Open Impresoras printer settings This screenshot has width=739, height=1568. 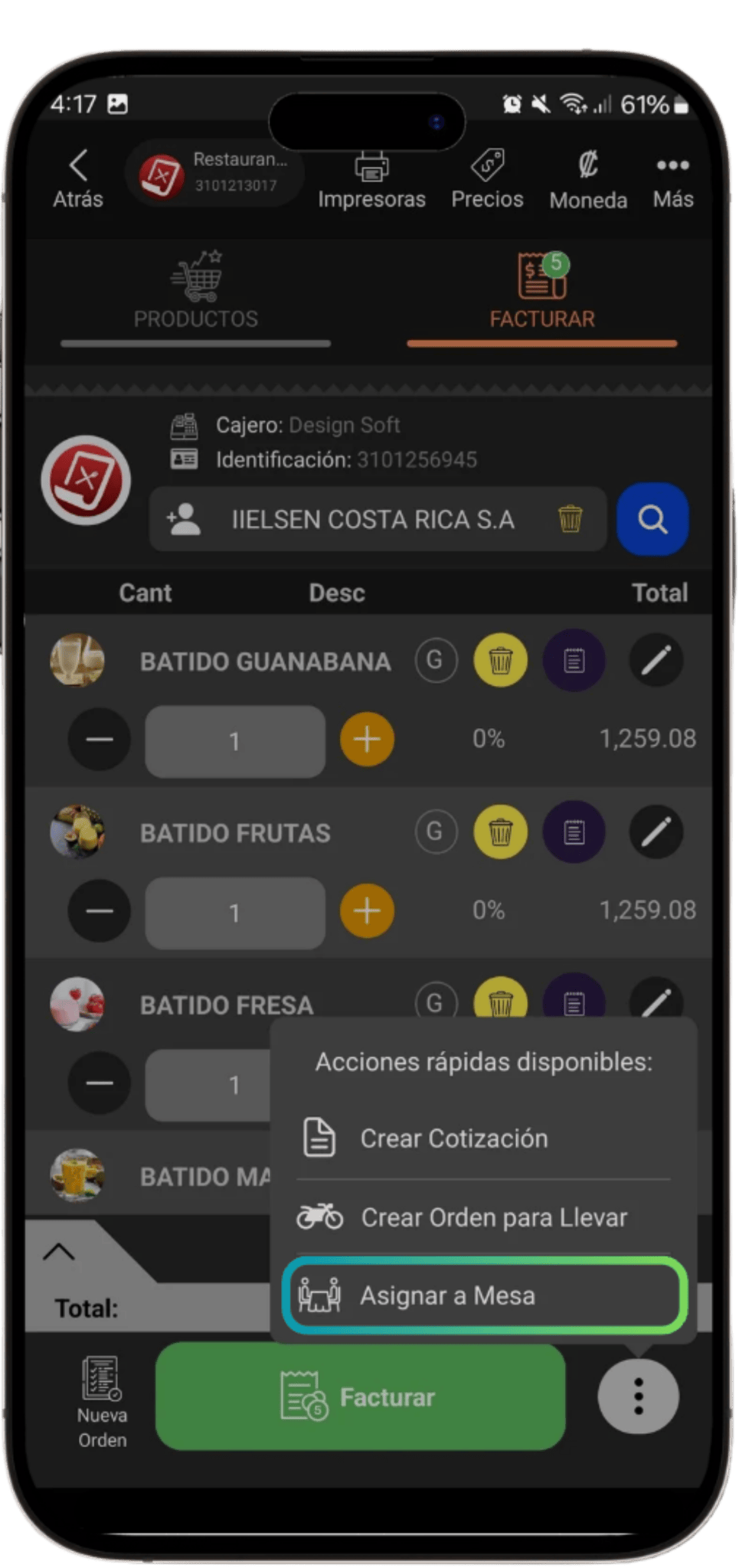[371, 179]
